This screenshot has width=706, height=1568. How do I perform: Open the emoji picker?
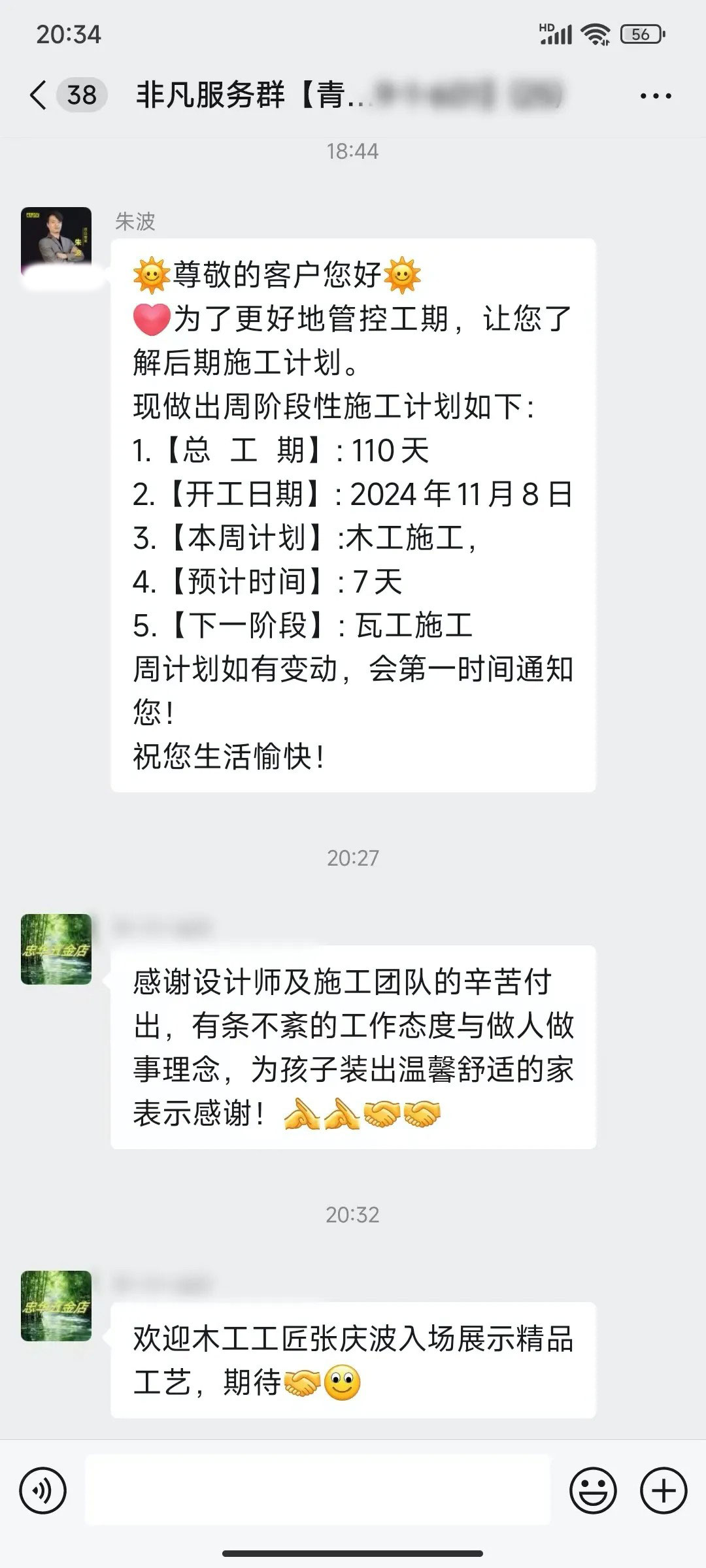click(593, 1491)
